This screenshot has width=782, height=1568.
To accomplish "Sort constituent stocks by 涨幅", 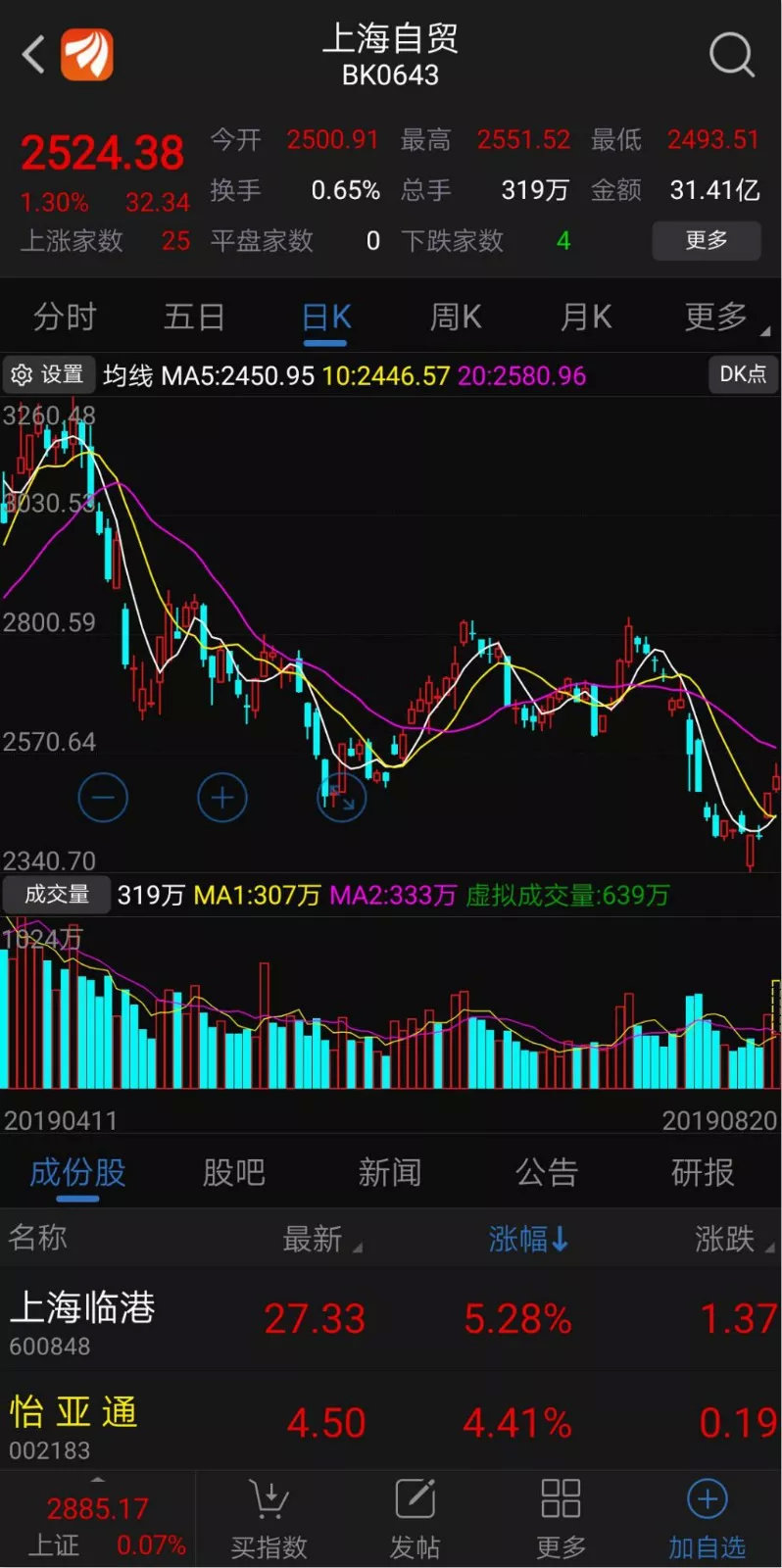I will click(527, 1239).
